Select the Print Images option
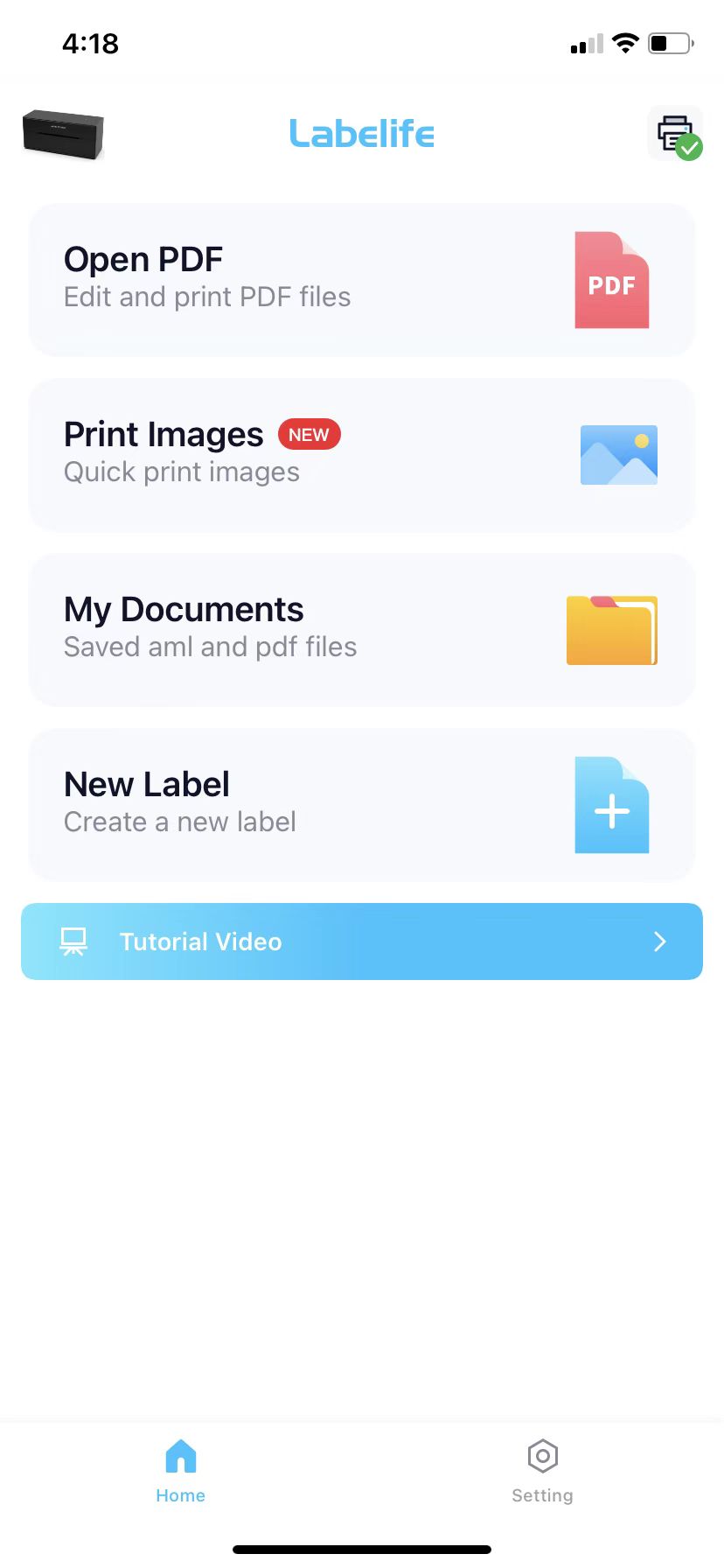Image resolution: width=724 pixels, height=1568 pixels. 362,455
